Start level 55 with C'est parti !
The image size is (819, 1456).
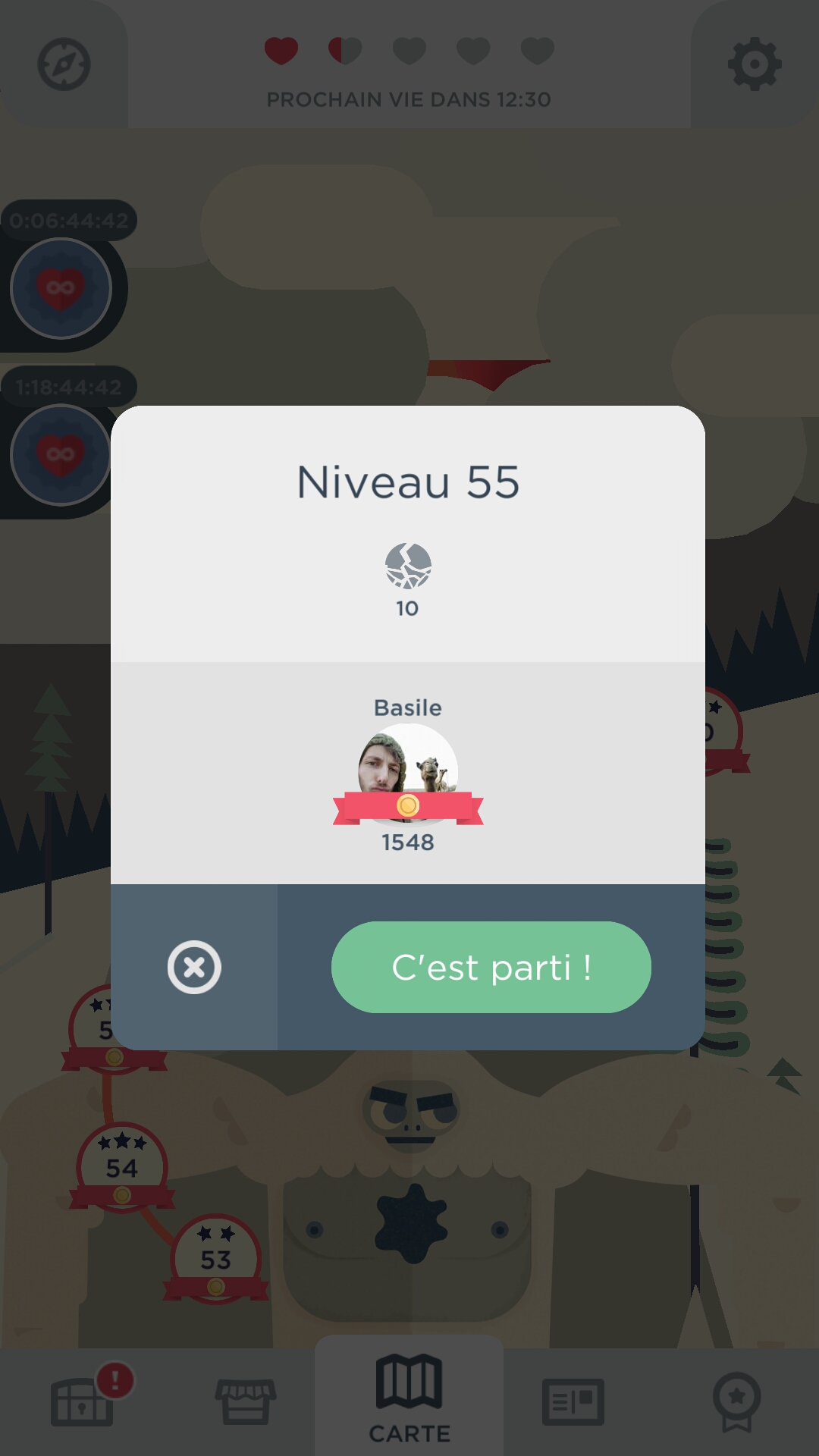click(x=491, y=967)
